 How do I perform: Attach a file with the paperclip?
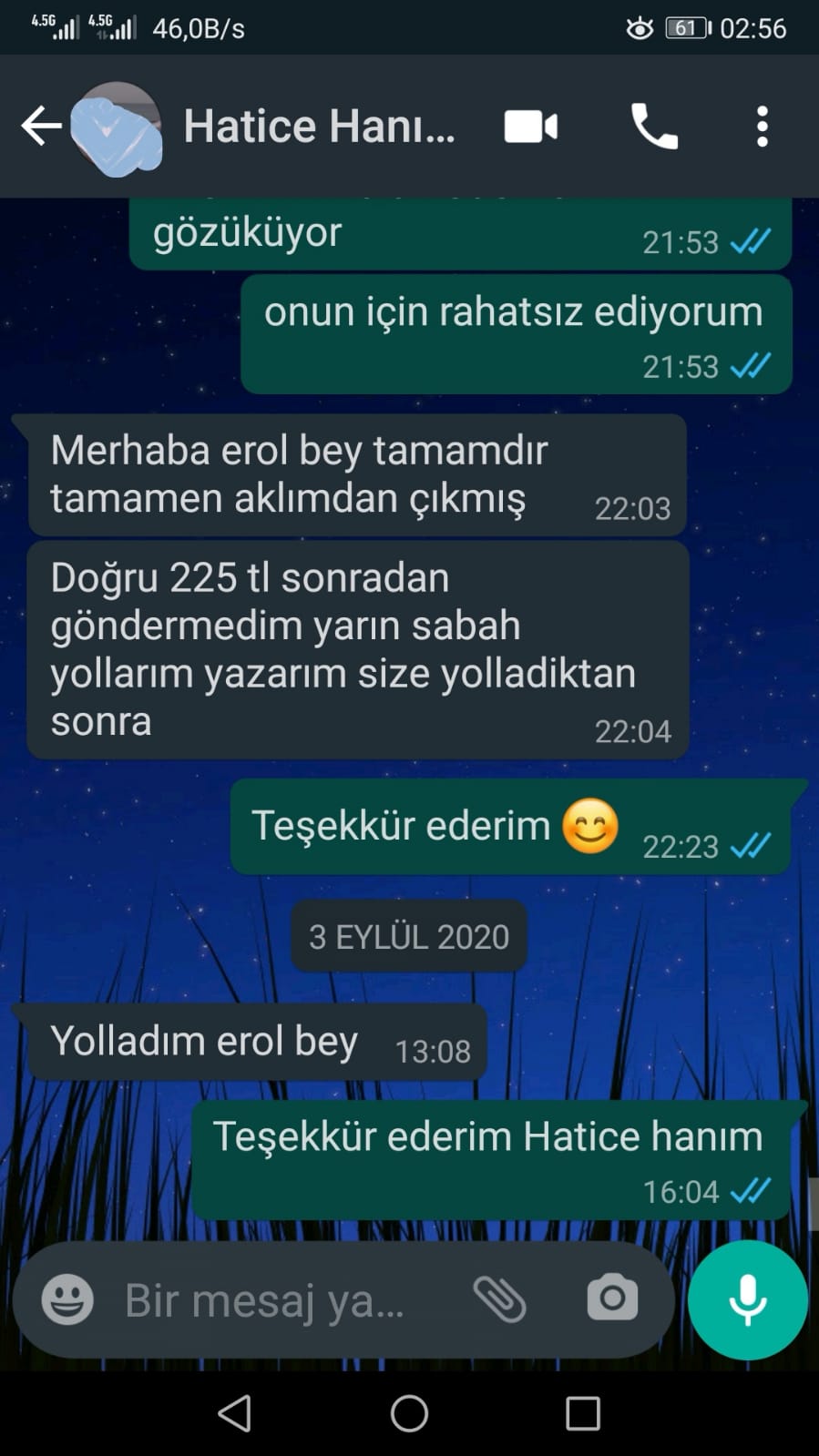pyautogui.click(x=500, y=1299)
